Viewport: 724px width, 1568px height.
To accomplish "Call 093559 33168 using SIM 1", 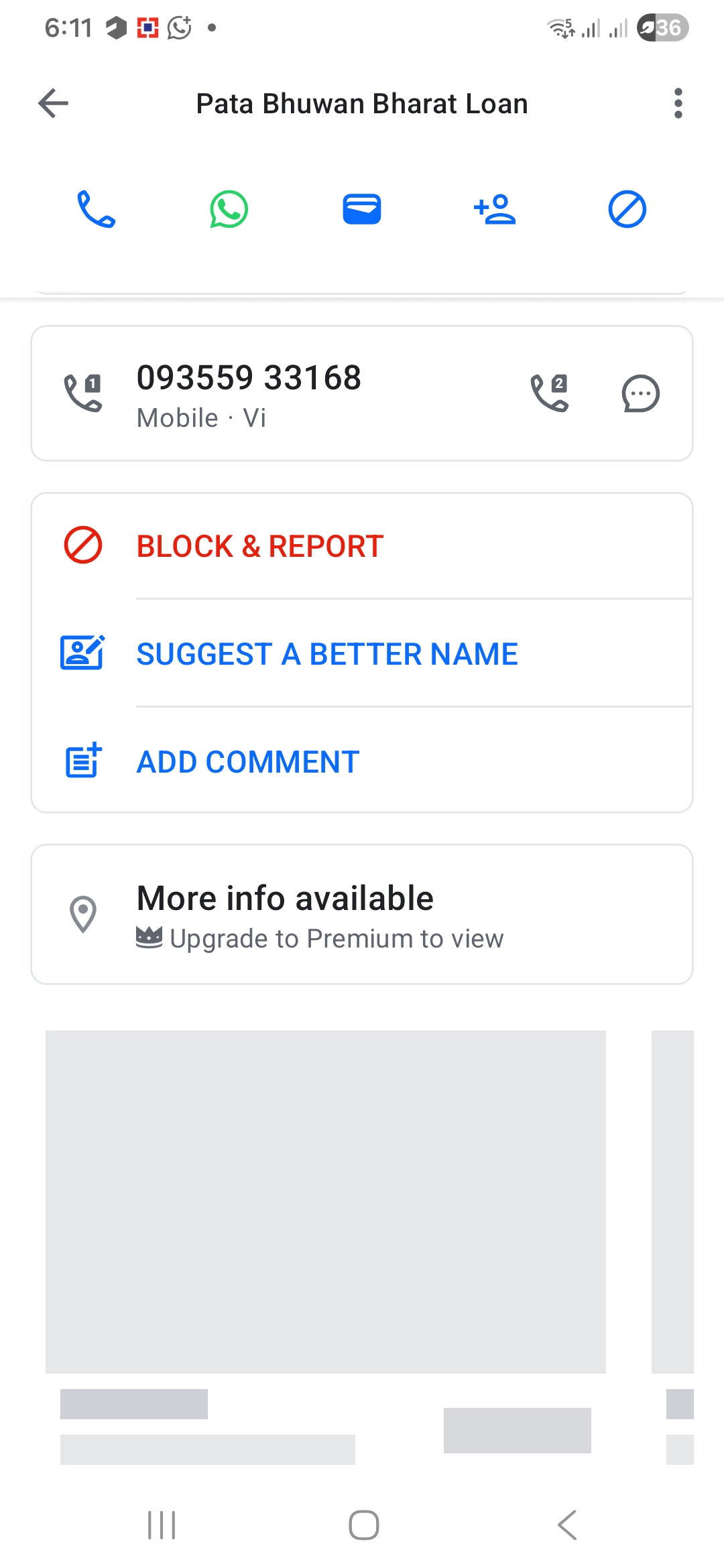I will [x=83, y=393].
